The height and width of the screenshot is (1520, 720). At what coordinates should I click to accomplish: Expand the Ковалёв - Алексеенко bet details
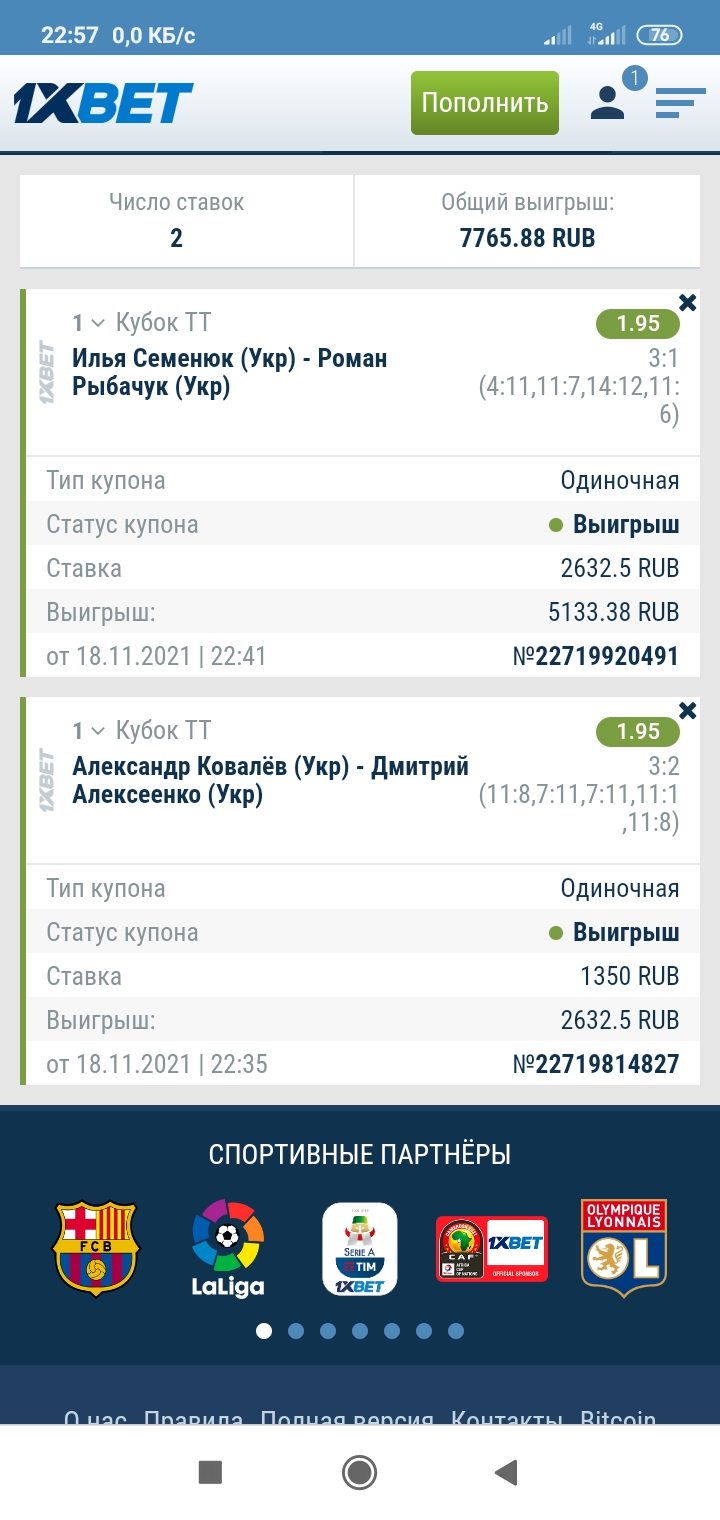[x=97, y=731]
